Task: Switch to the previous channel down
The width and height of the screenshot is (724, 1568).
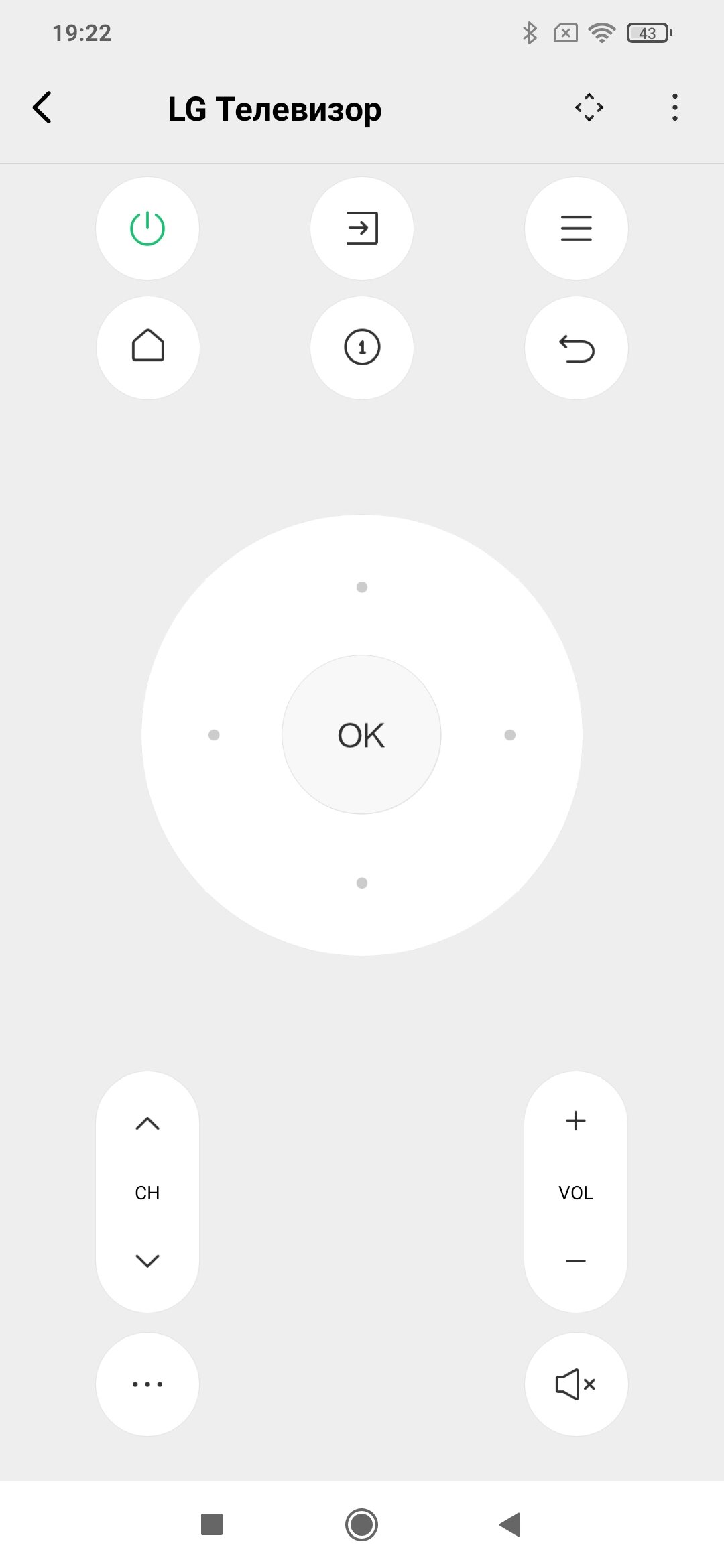Action: coord(147,1261)
